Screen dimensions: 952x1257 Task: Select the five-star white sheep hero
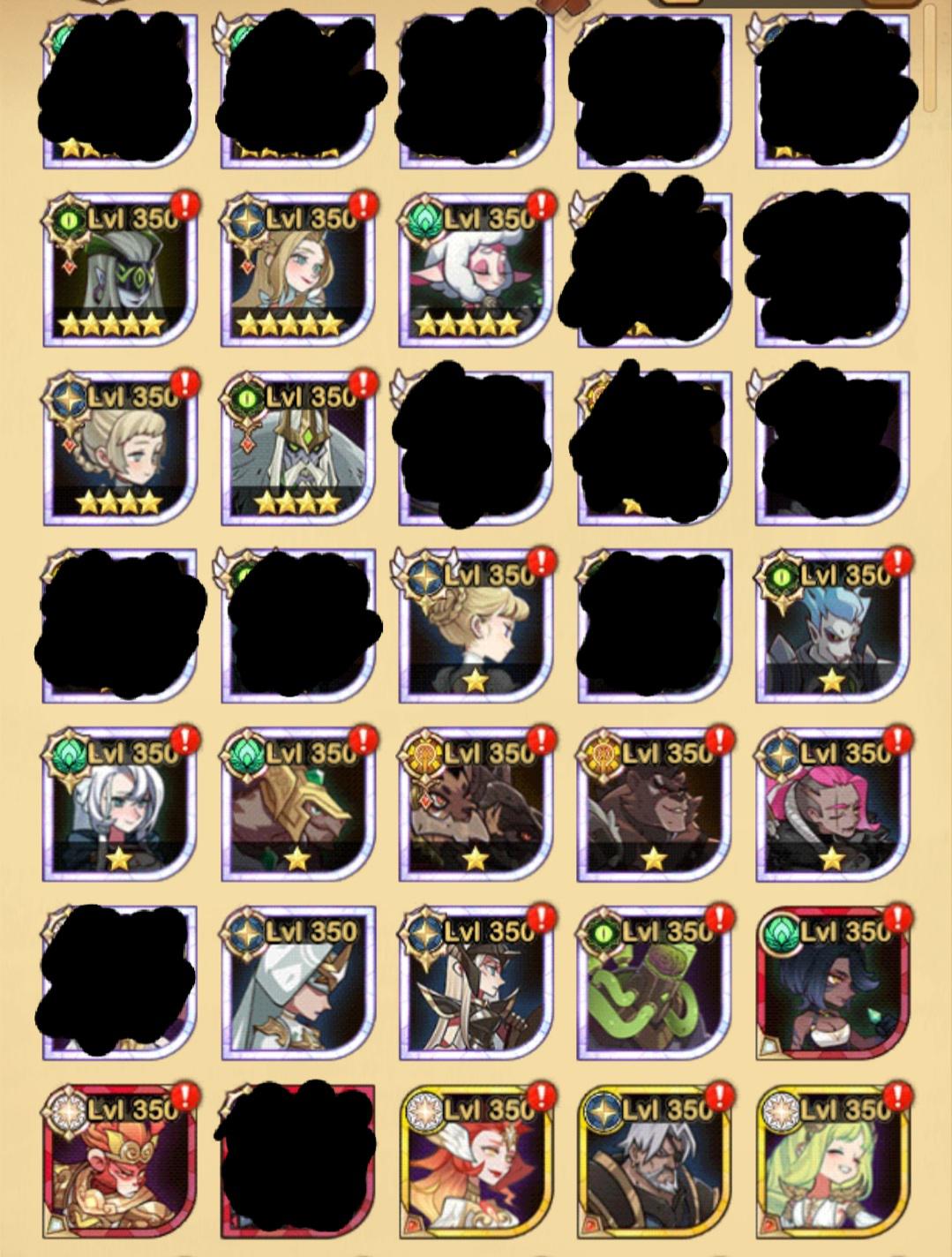click(476, 270)
